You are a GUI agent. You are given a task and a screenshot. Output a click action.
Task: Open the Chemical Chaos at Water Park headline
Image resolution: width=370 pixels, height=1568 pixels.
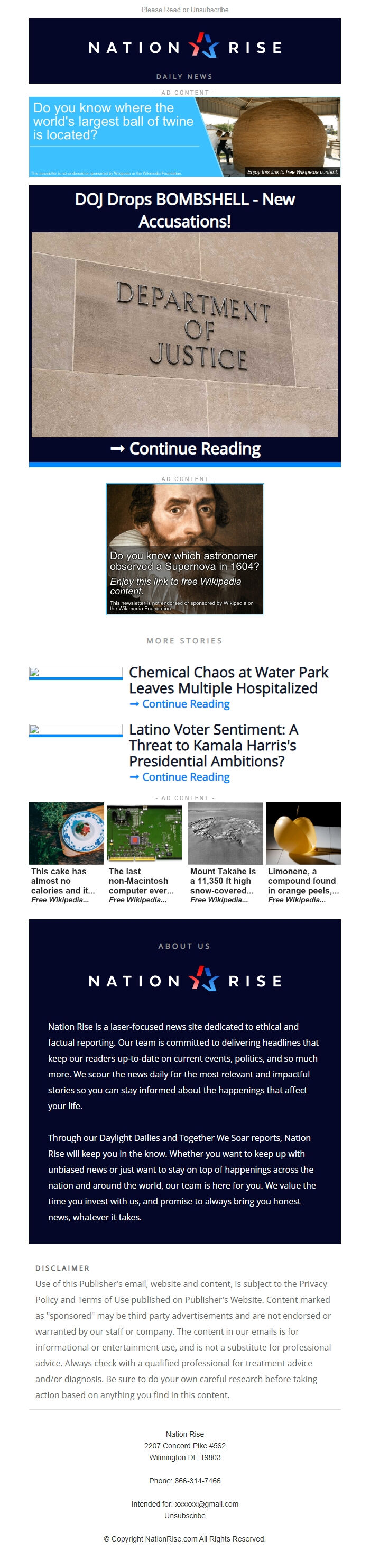(x=228, y=680)
